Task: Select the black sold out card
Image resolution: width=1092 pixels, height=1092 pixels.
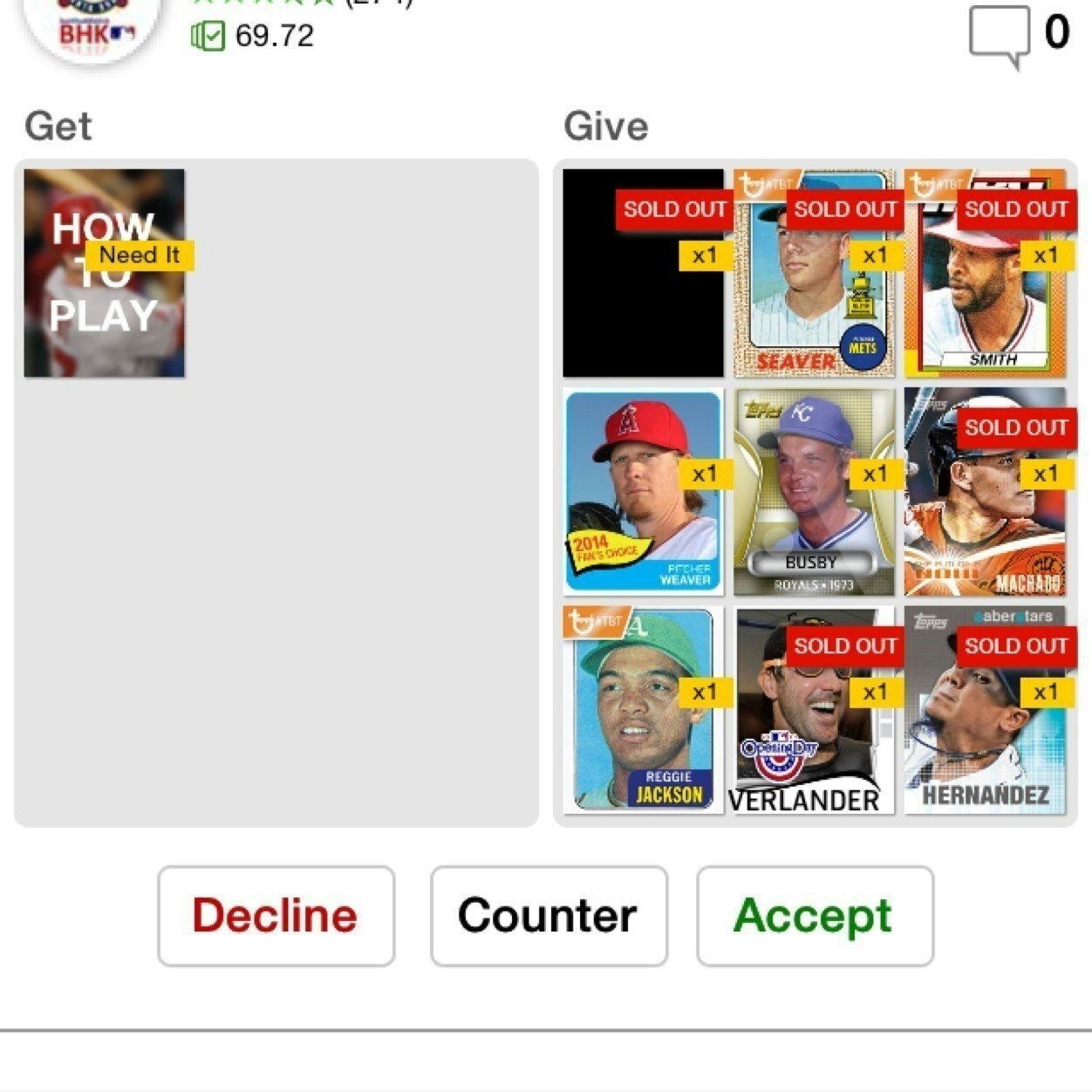Action: tap(643, 297)
